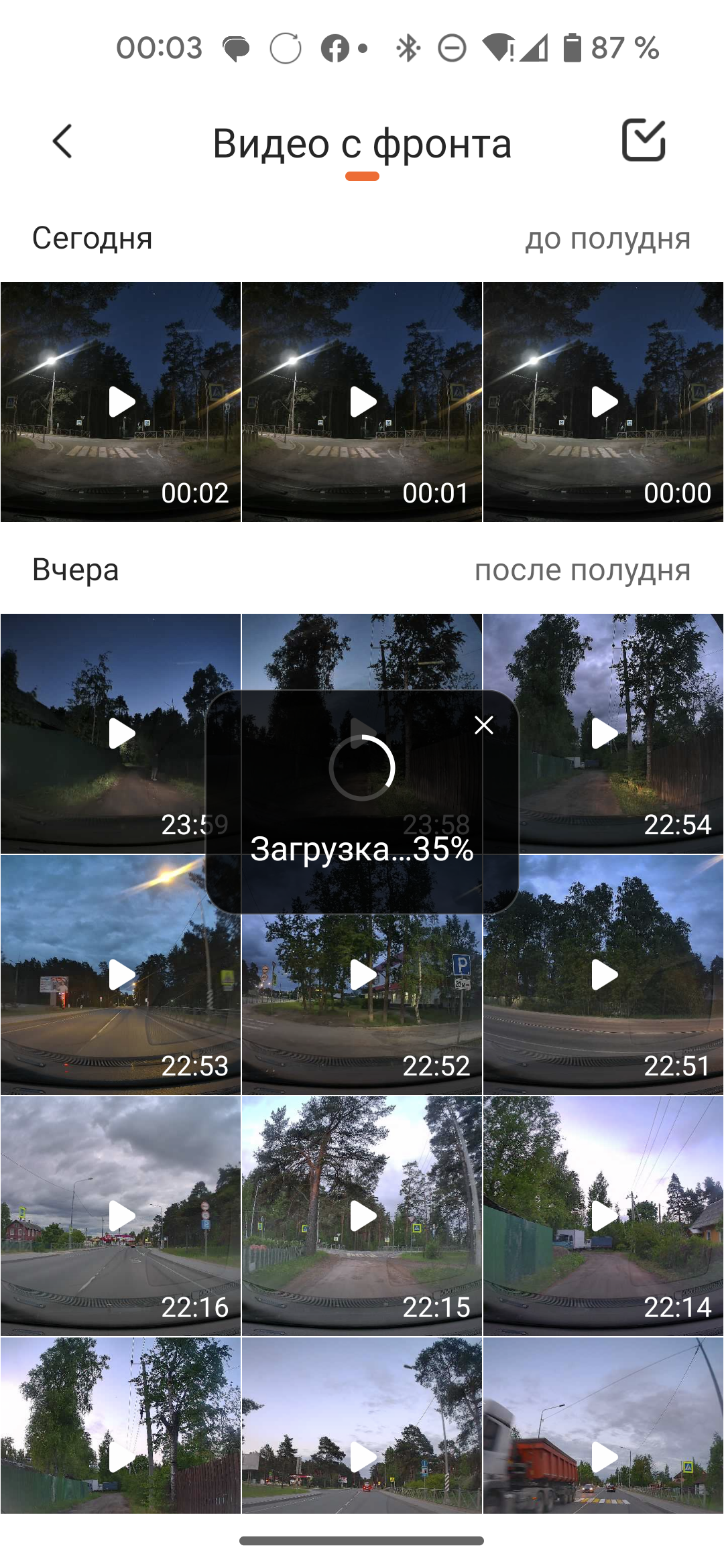The height and width of the screenshot is (1568, 724).
Task: Open yesterday's 22:54 video
Action: tap(604, 734)
